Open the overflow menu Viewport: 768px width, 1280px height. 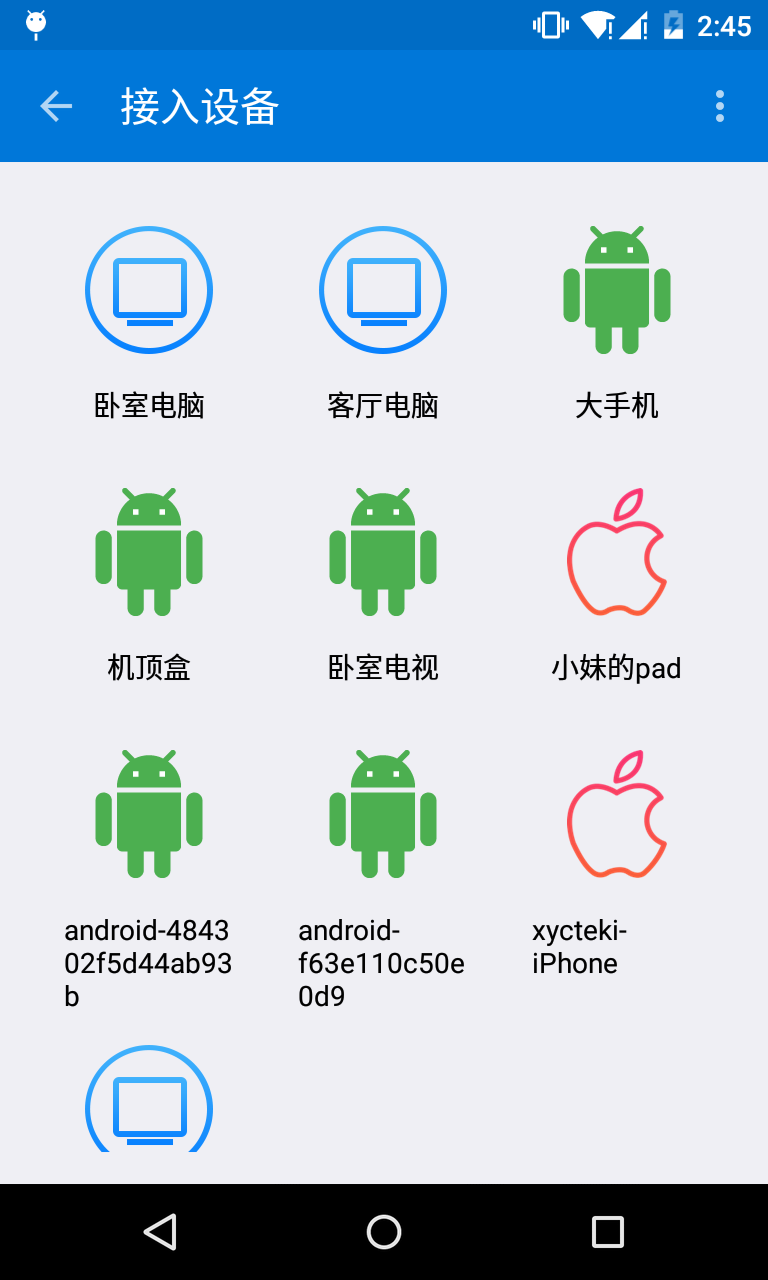(x=719, y=106)
